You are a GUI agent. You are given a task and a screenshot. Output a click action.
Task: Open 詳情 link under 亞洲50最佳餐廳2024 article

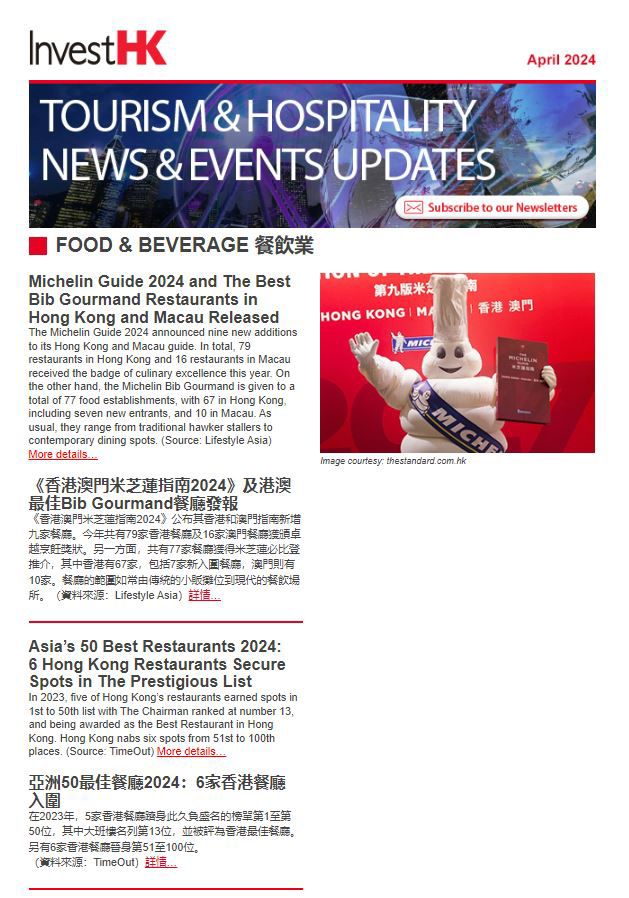(160, 862)
